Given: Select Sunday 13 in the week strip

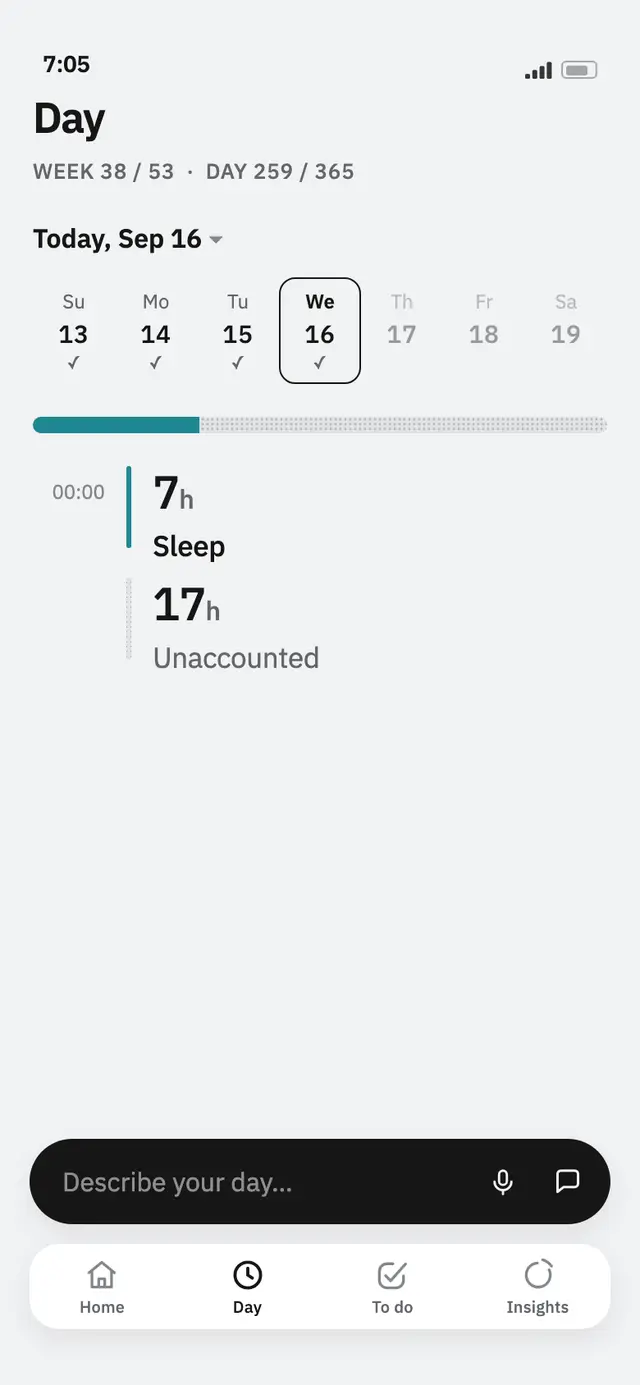Looking at the screenshot, I should (x=74, y=331).
